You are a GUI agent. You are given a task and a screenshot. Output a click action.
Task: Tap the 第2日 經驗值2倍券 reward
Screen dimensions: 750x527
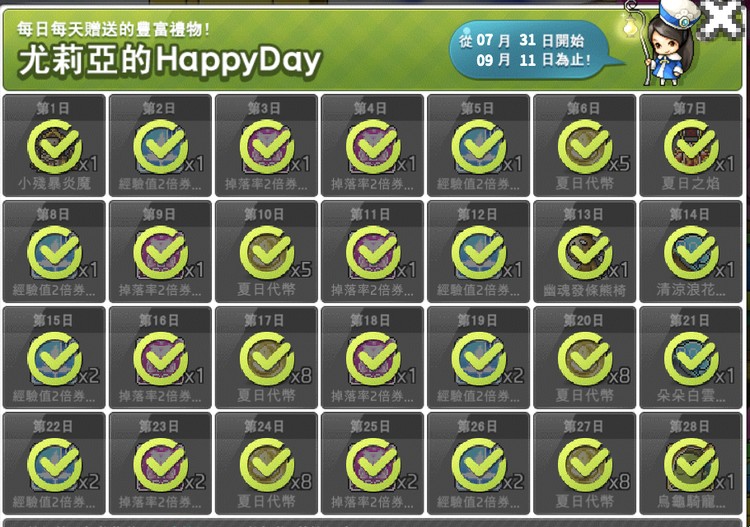tap(160, 147)
